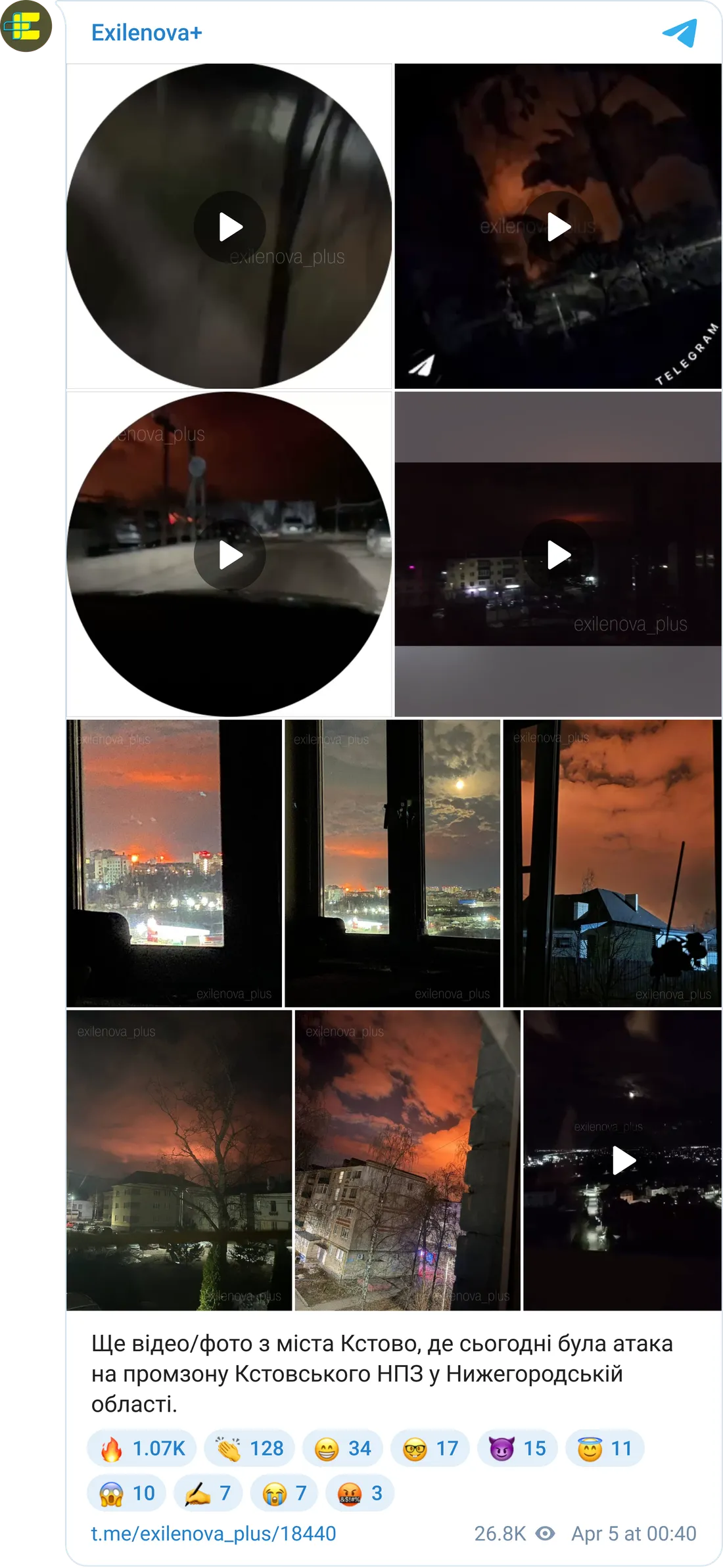Play the first round video message
Viewport: 723px width, 1568px height.
point(229,227)
